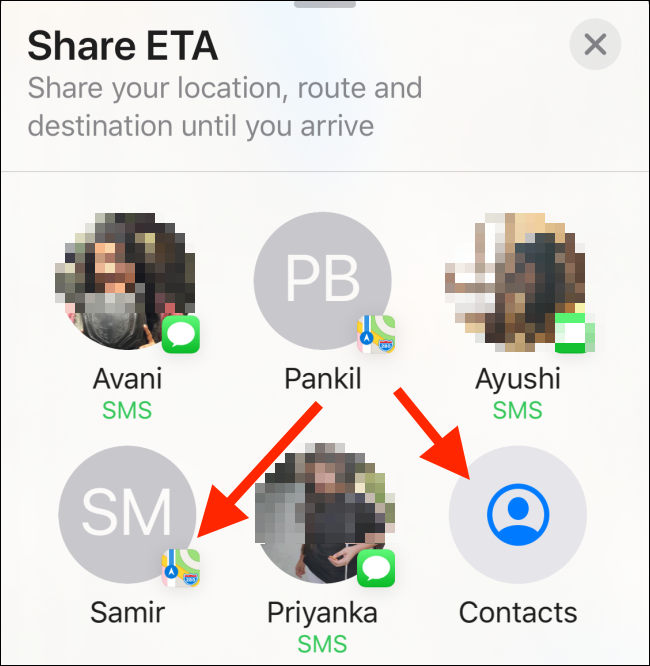The height and width of the screenshot is (666, 650).
Task: Share ETA with Ayushi via SMS
Action: tap(517, 281)
